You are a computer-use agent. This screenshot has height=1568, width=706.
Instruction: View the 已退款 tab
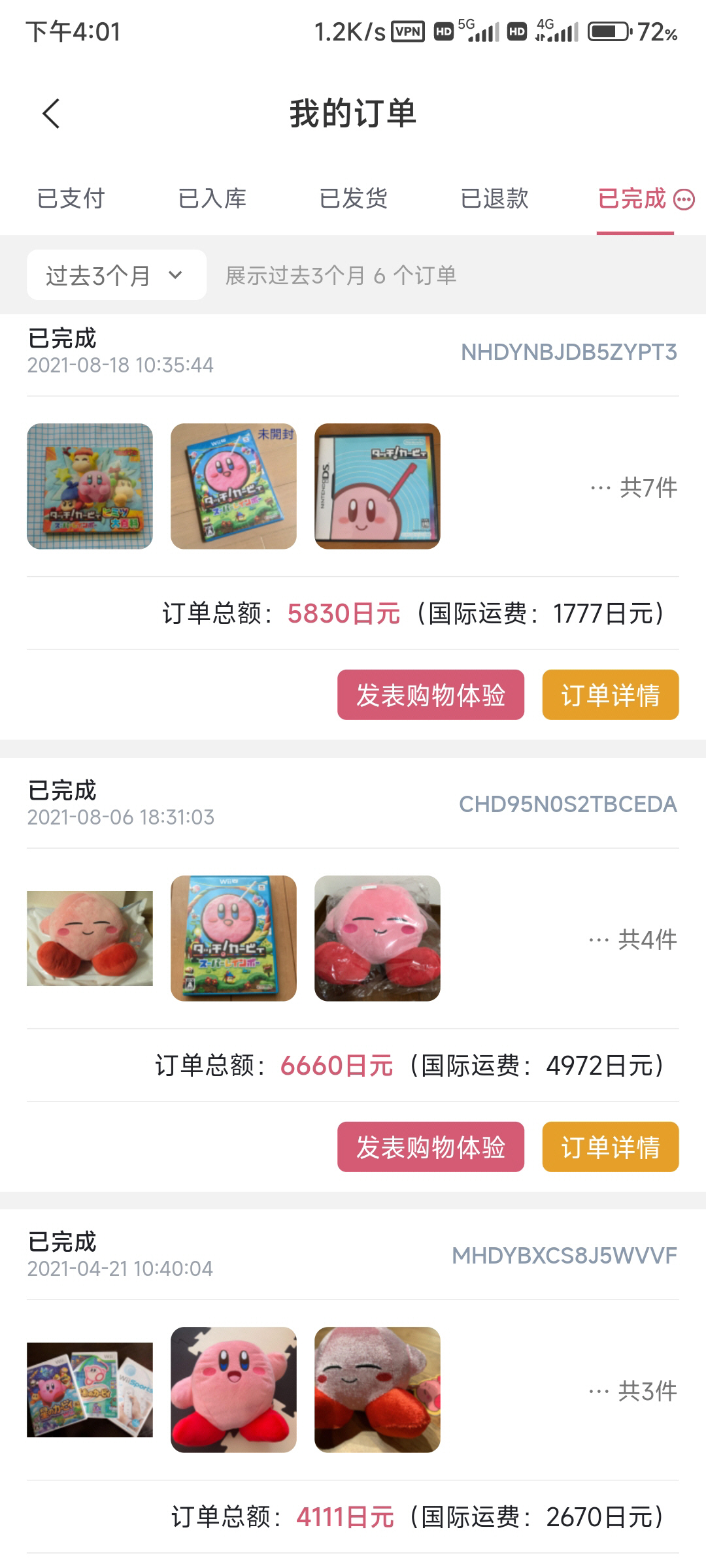tap(494, 199)
